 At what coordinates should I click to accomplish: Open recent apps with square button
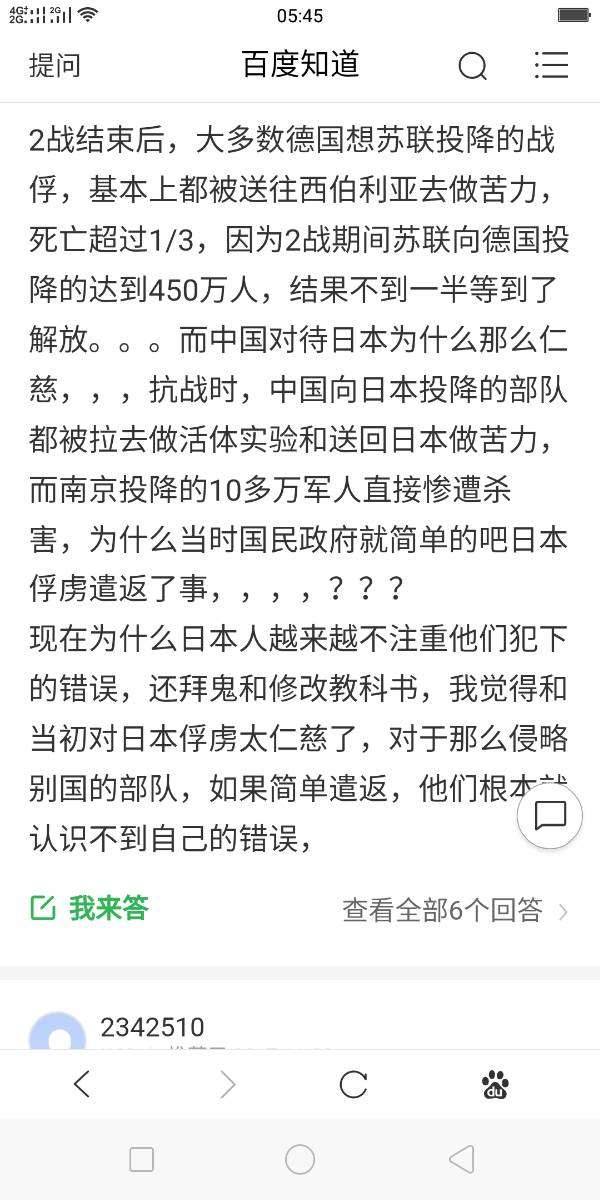coord(142,1159)
